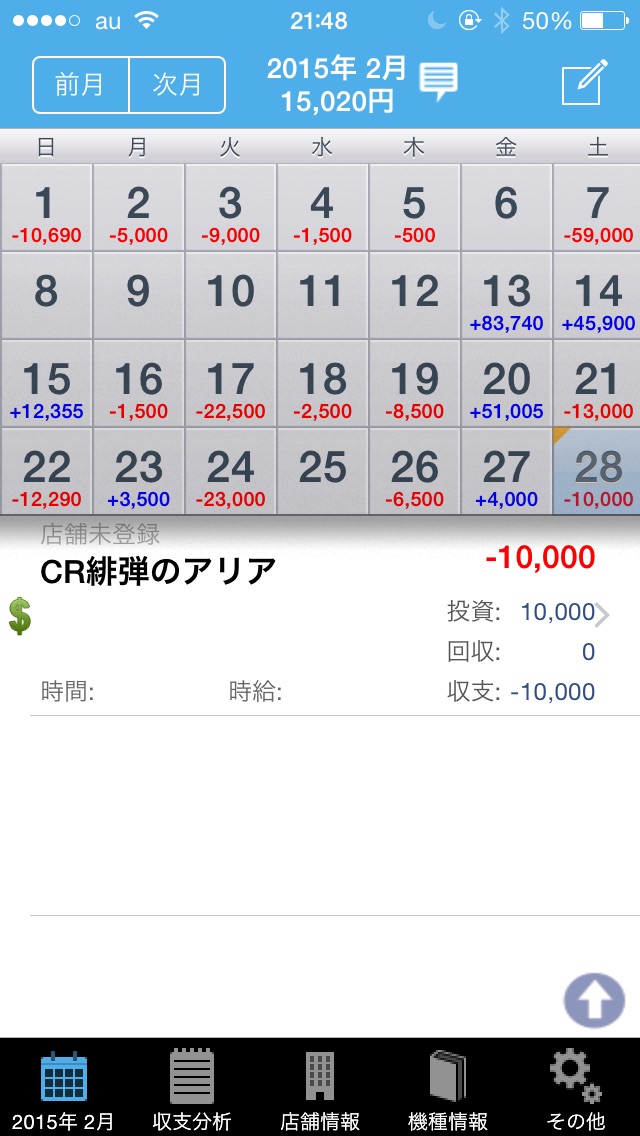640x1136 pixels.
Task: Switch to the 収支分析 tab
Action: coord(192,1088)
